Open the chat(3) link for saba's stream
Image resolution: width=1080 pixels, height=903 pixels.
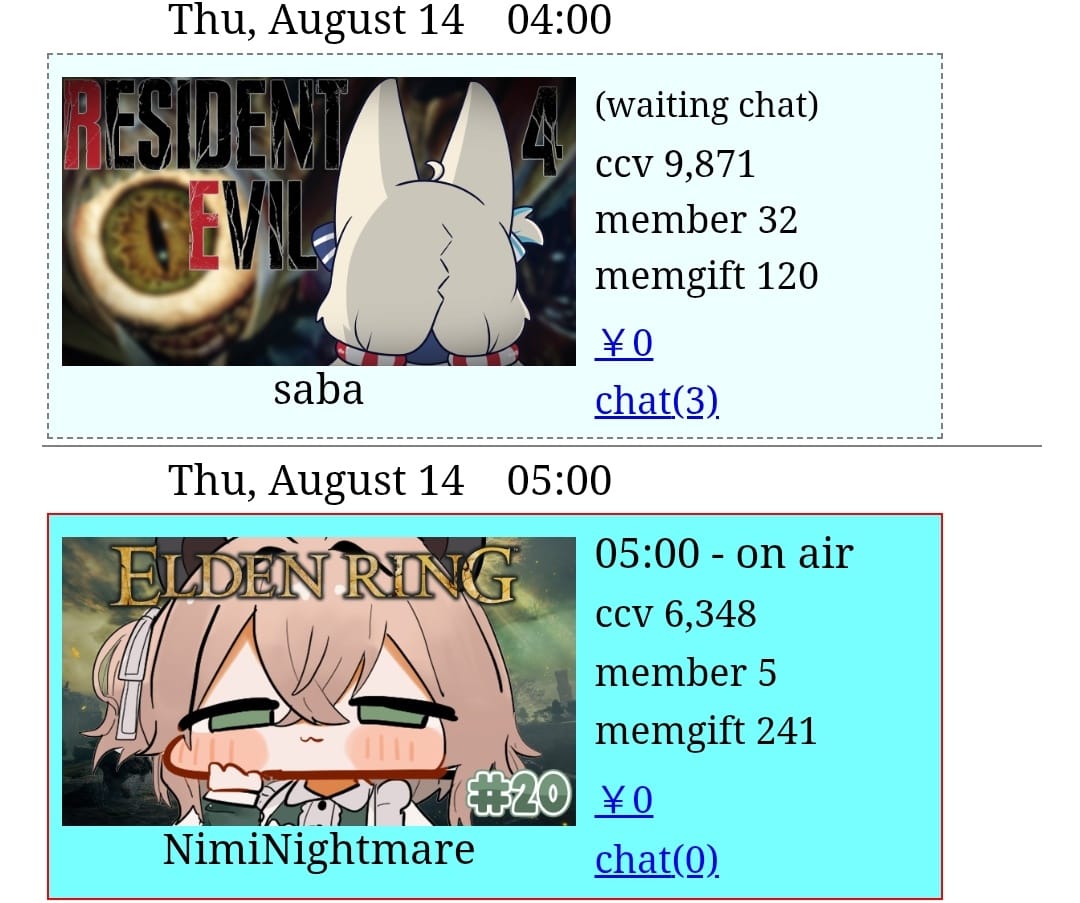[656, 401]
